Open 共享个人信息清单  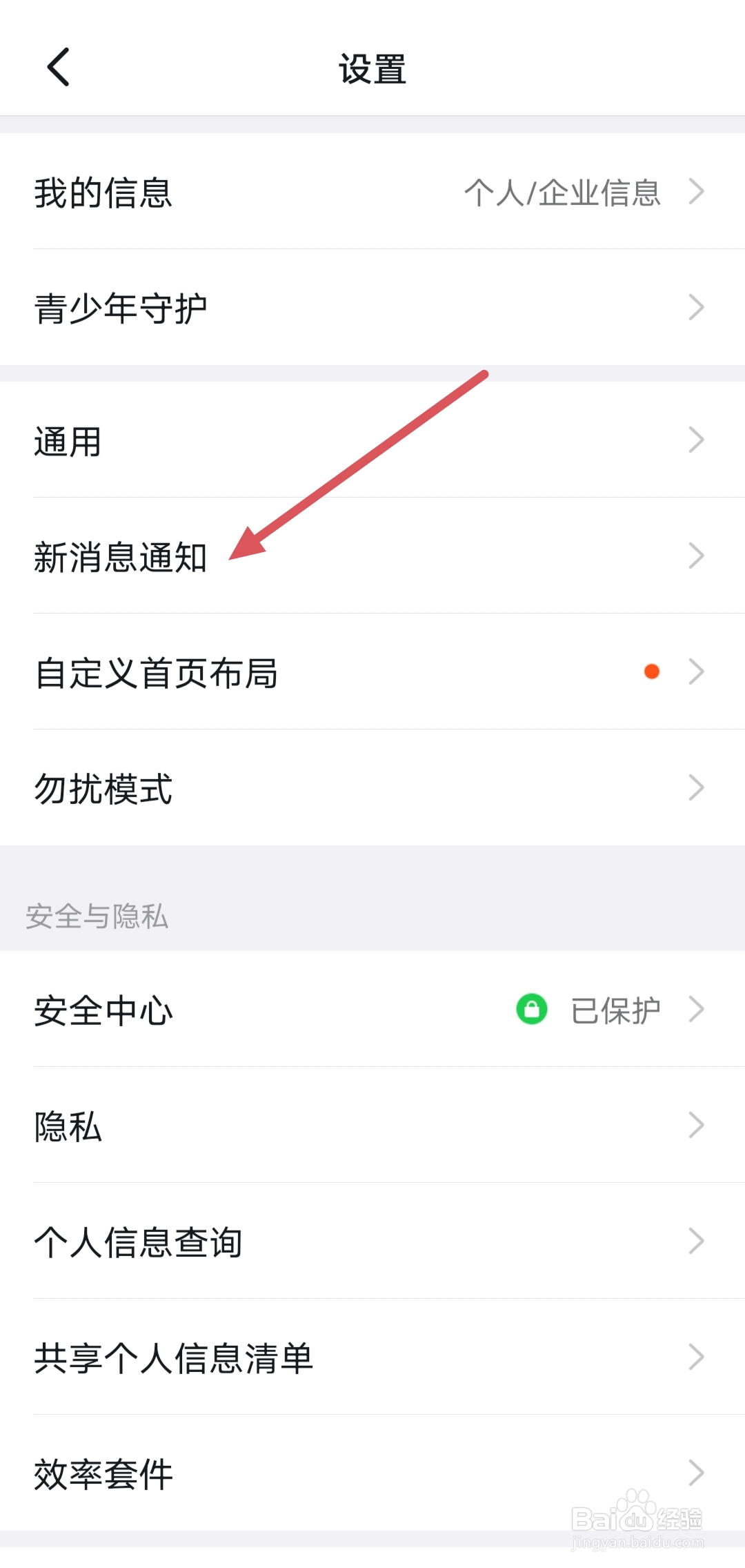tap(174, 1358)
